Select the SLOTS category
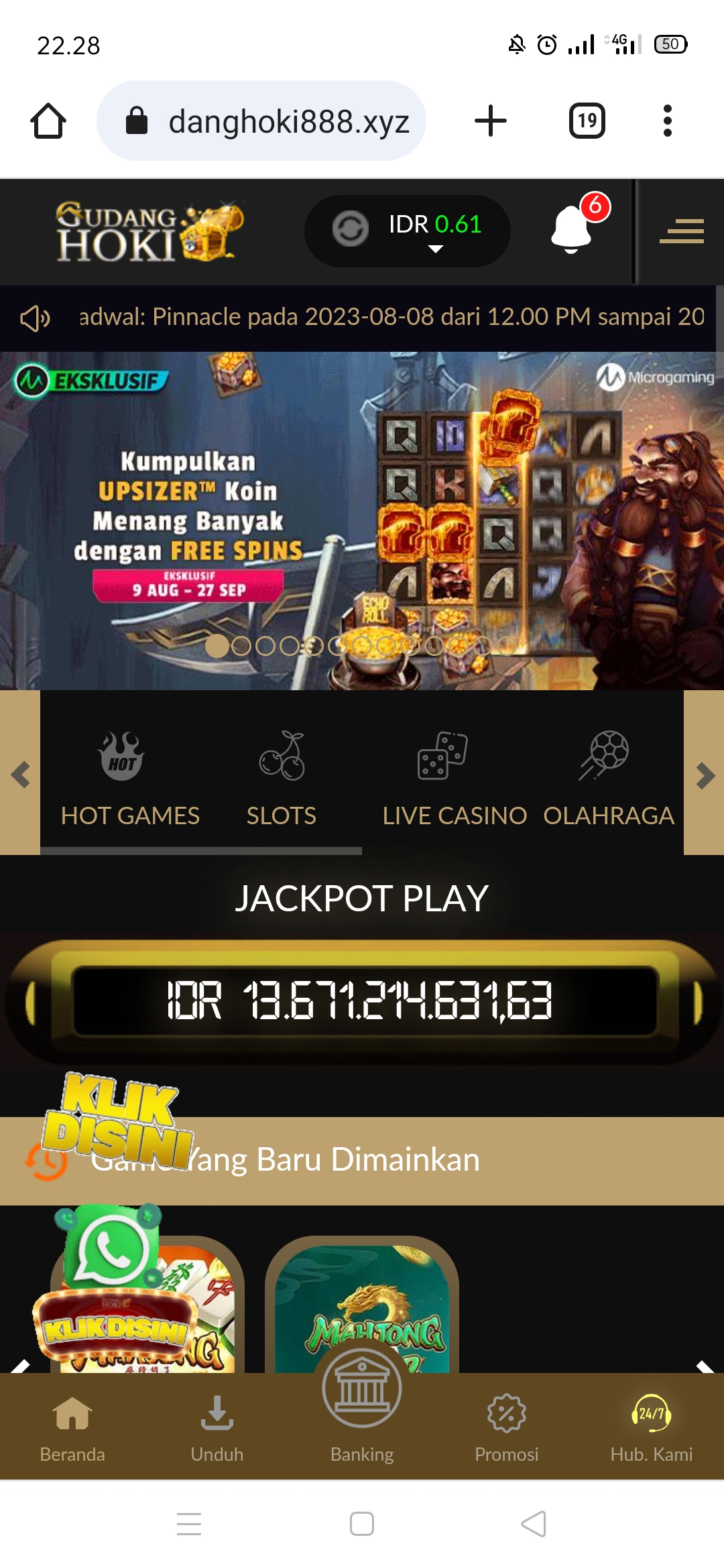This screenshot has width=724, height=1568. point(282,776)
